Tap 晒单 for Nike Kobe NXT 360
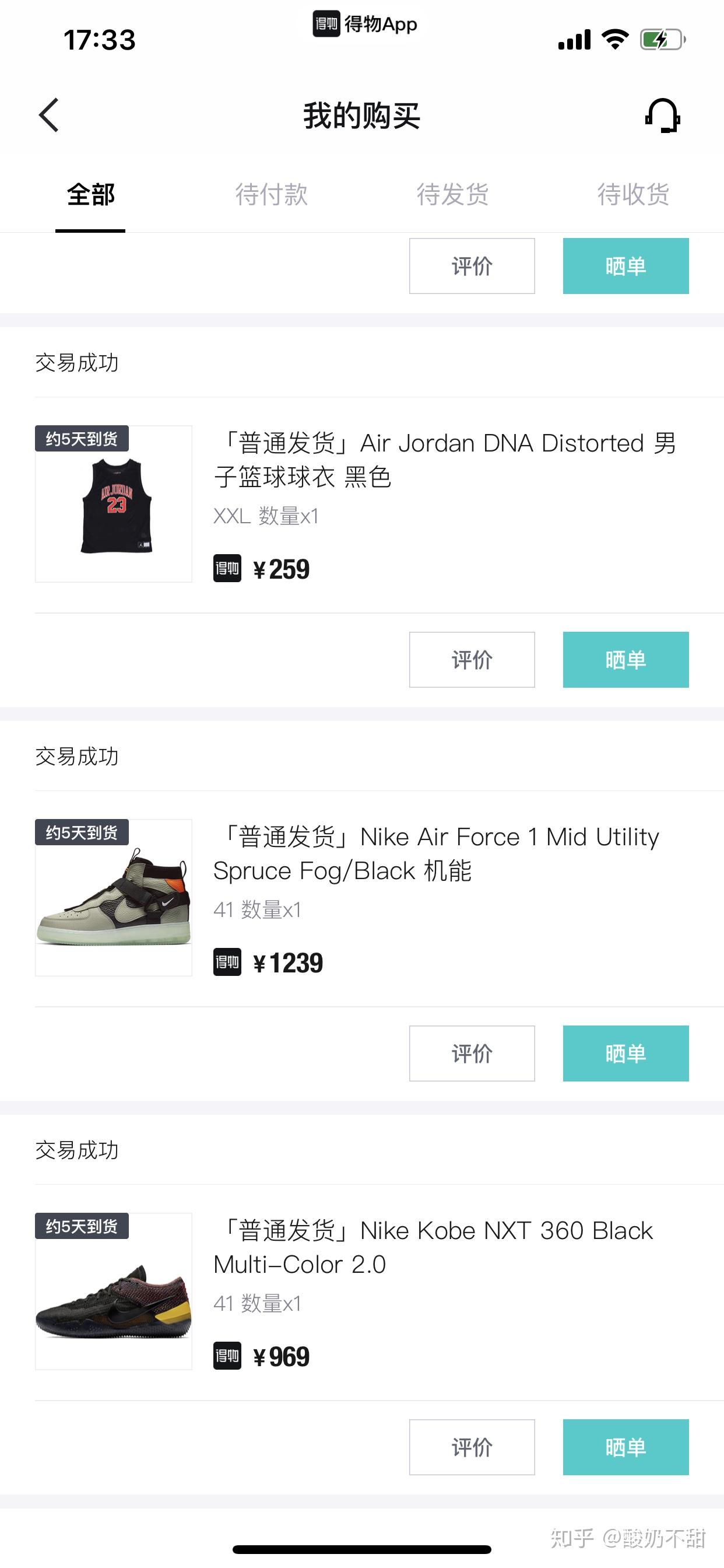The image size is (724, 1568). 625,1447
